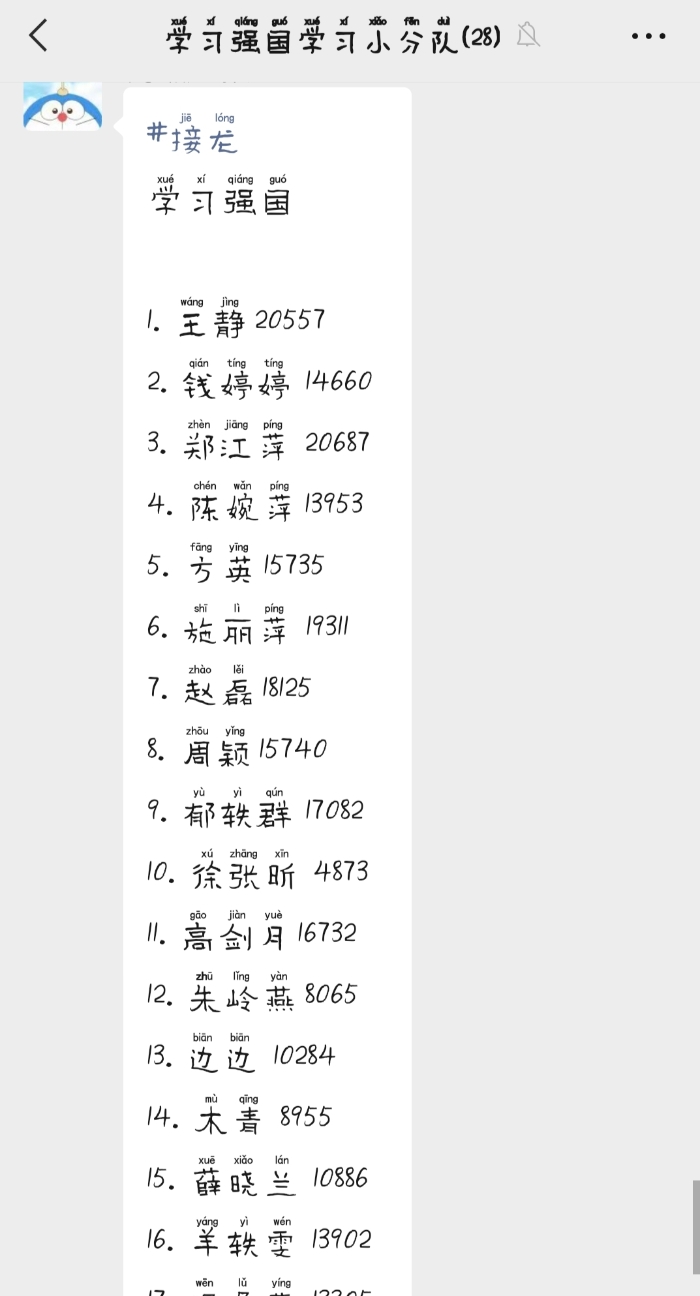Go back from the group chat

(38, 36)
